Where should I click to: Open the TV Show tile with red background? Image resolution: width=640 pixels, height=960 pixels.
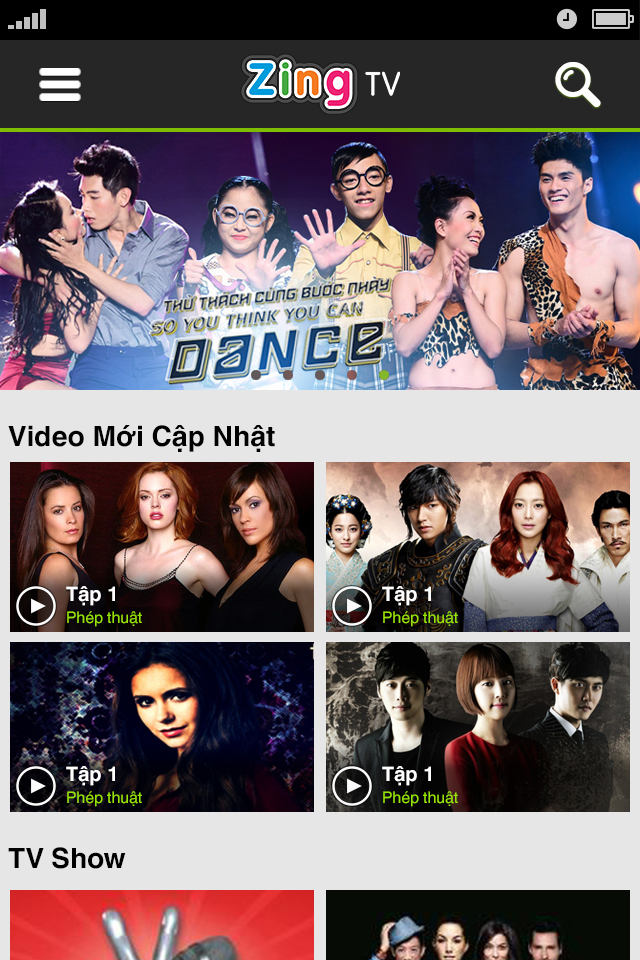pos(162,926)
